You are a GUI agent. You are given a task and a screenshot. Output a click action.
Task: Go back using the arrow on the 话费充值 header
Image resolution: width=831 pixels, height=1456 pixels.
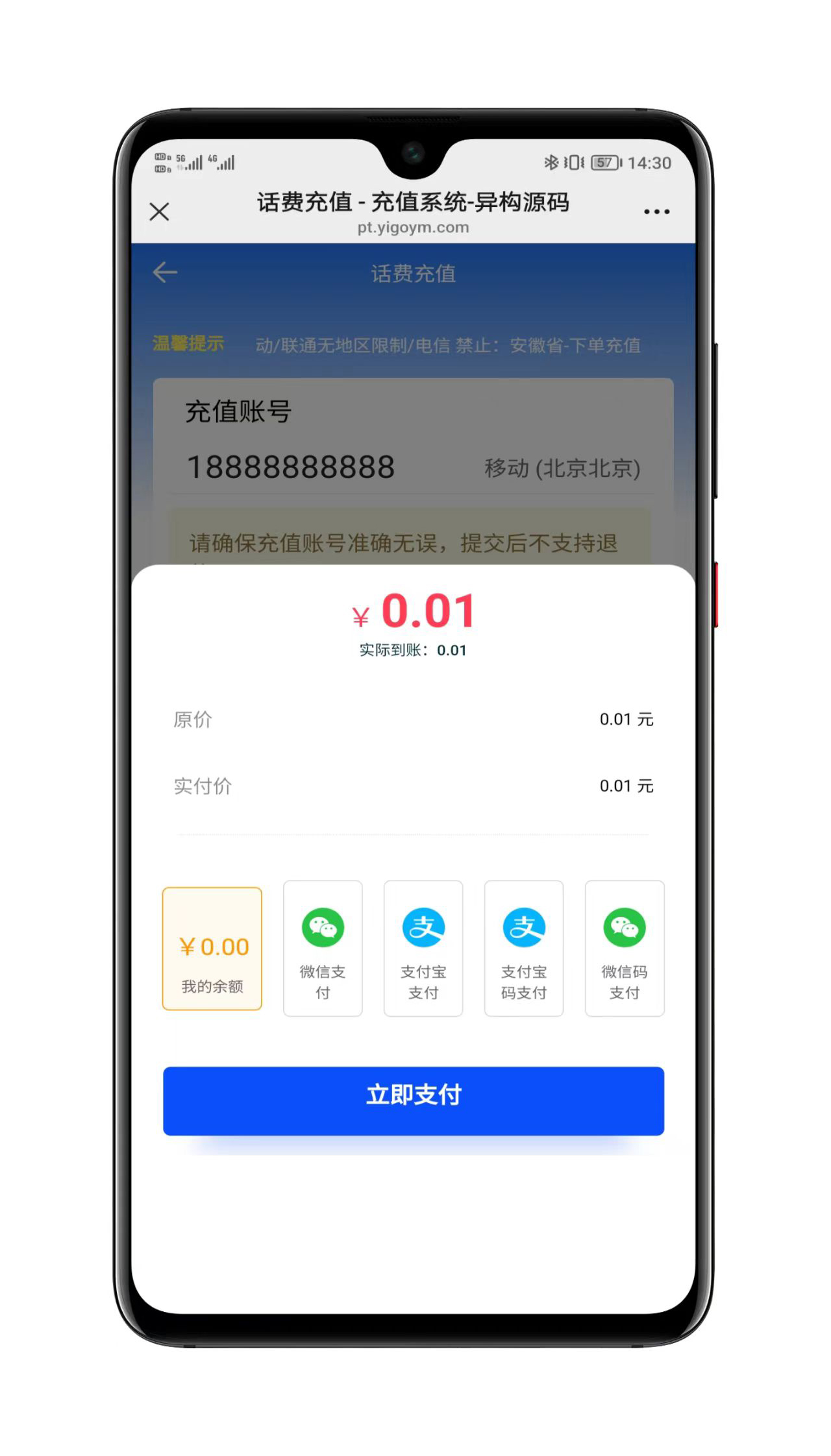coord(165,273)
